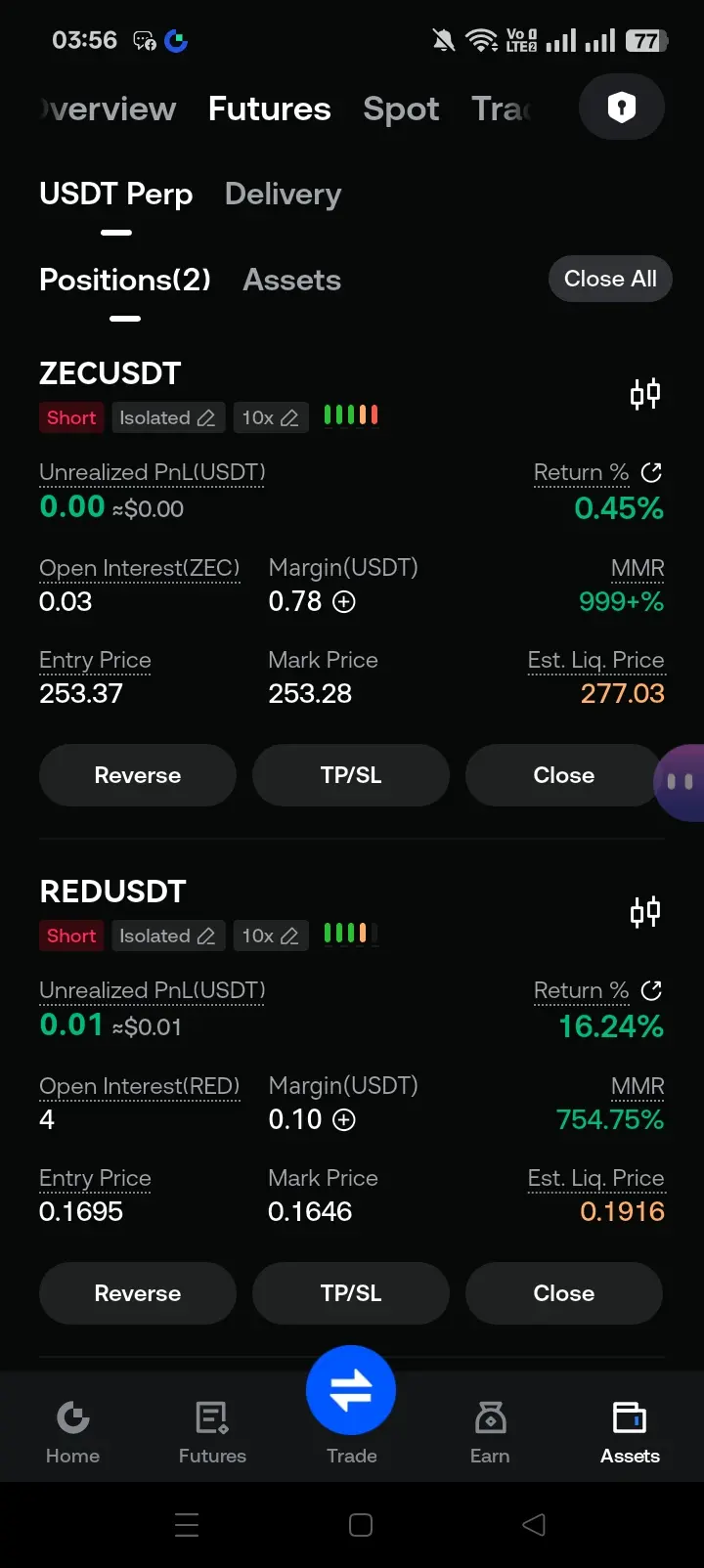Go to the Home tab
Viewport: 704px width, 1568px height.
(72, 1431)
